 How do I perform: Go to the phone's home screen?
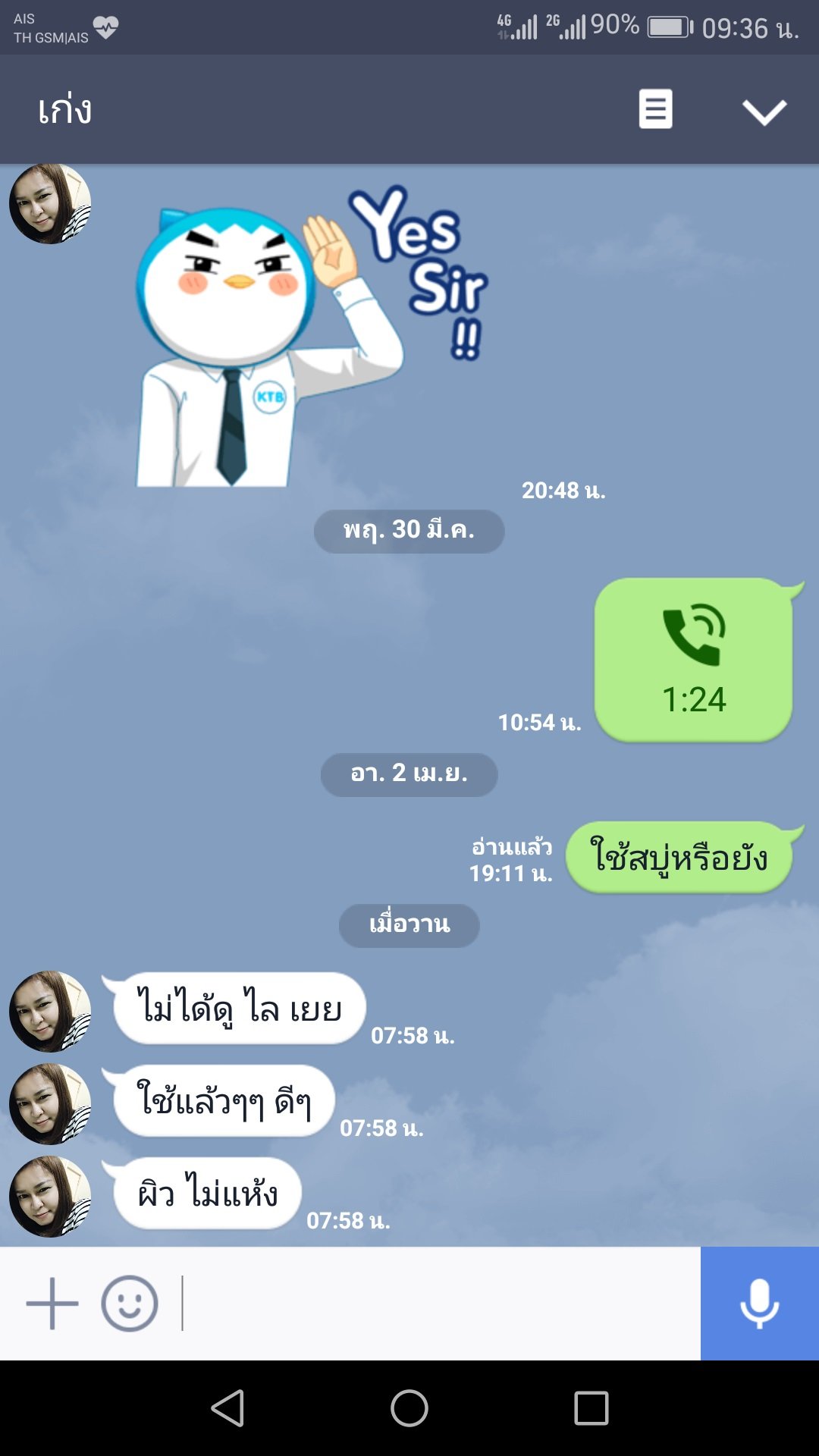tap(409, 1408)
